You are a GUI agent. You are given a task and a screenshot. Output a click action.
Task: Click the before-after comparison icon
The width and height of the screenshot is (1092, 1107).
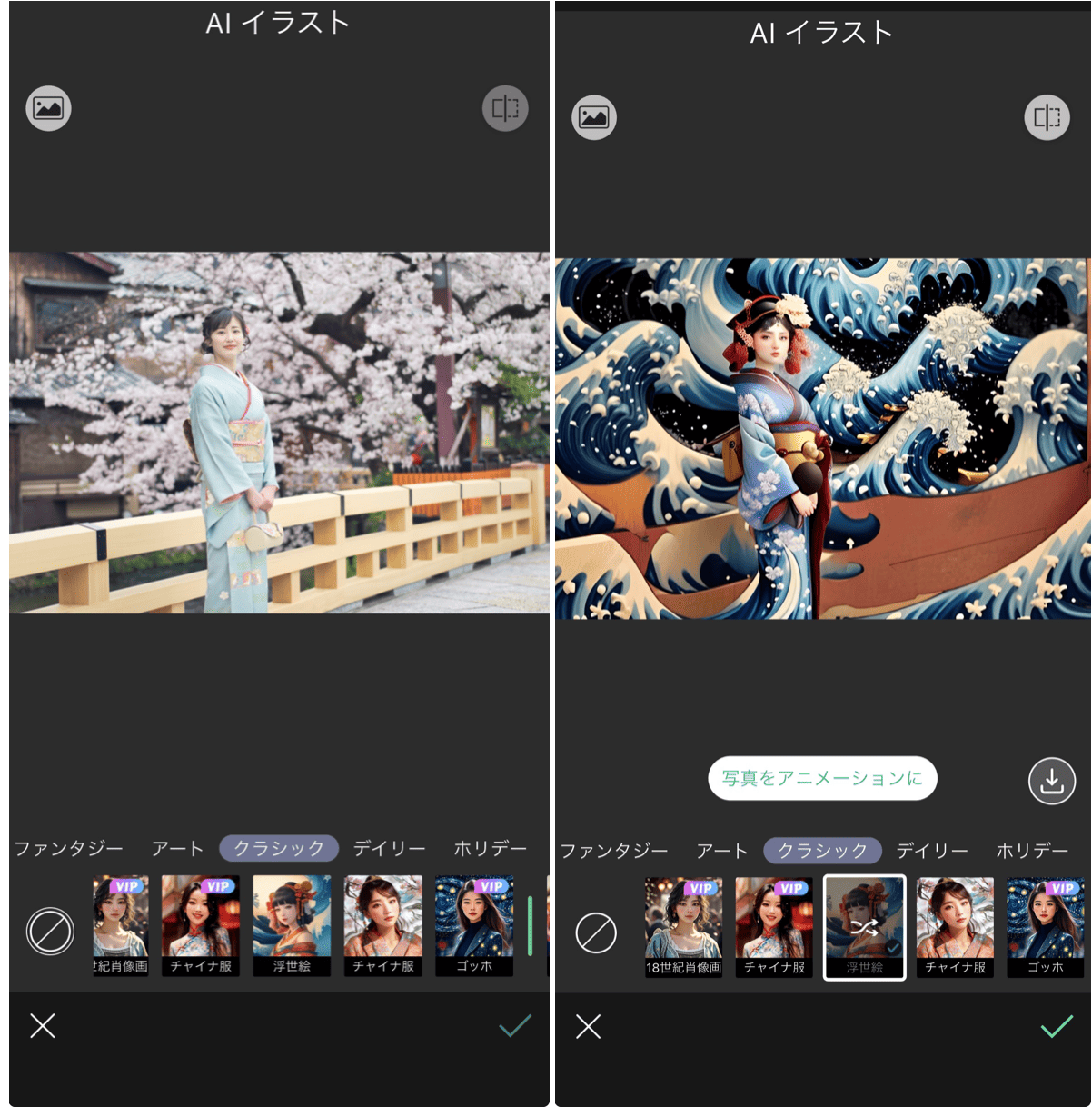(505, 108)
